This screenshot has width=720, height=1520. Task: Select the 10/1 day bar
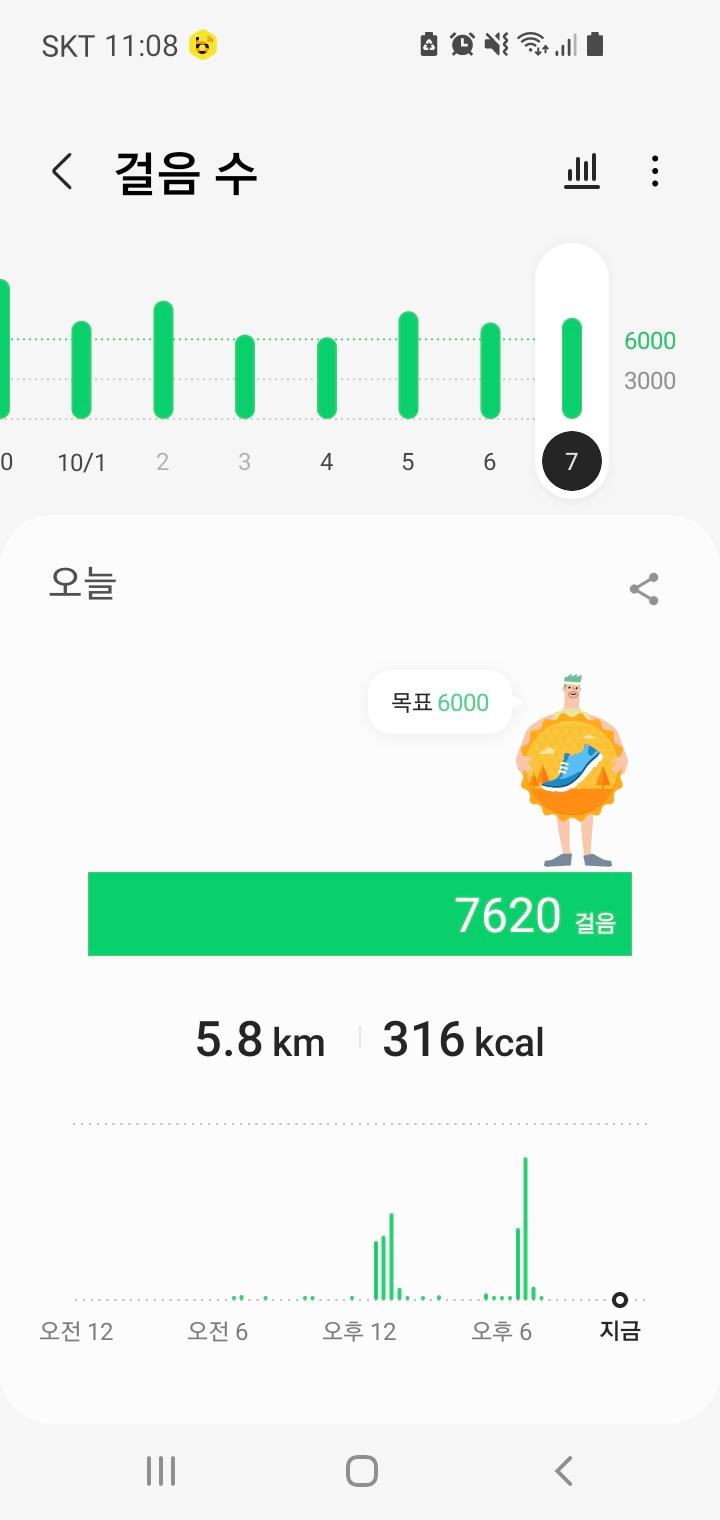tap(82, 370)
